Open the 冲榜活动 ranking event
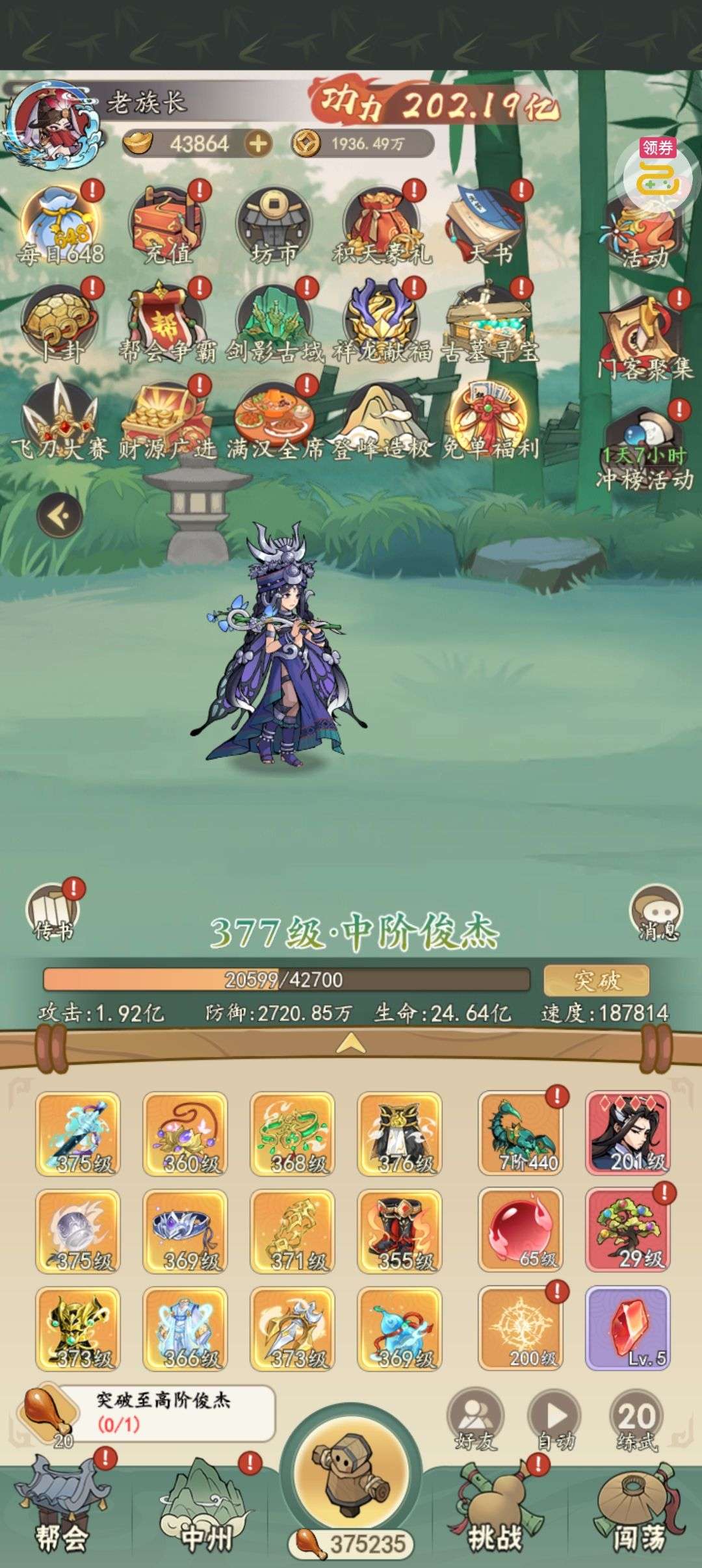This screenshot has height=1568, width=702. 644,449
